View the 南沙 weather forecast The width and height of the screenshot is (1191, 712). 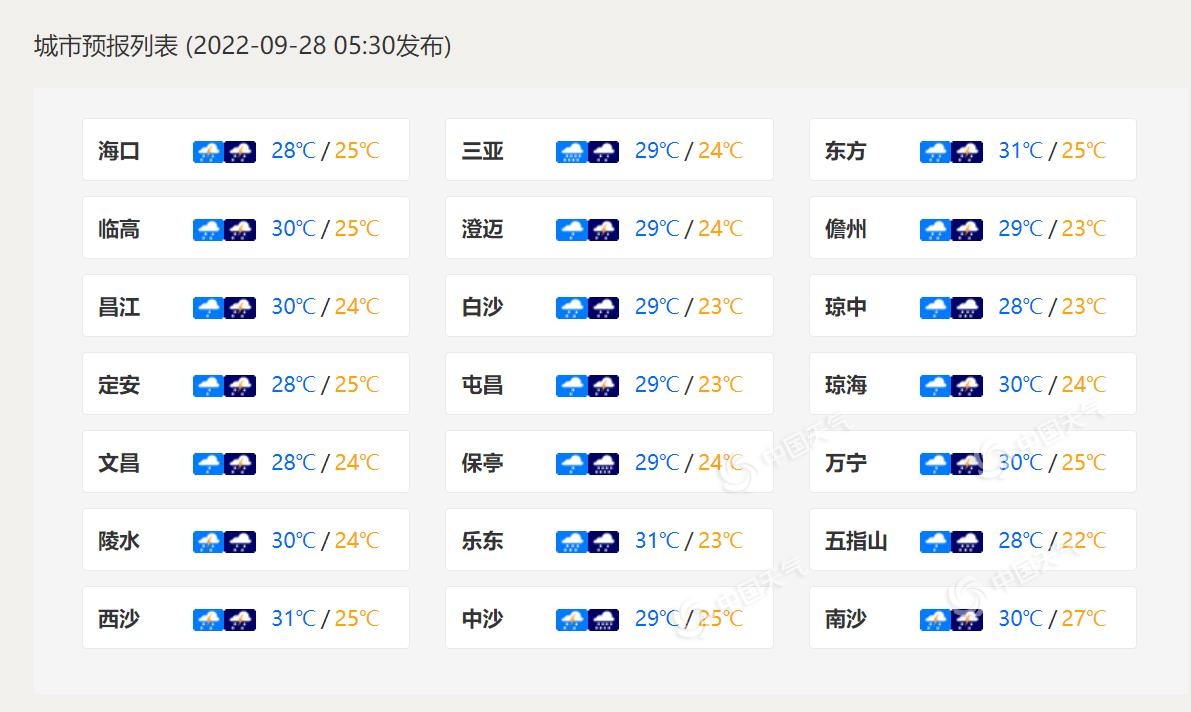(972, 618)
